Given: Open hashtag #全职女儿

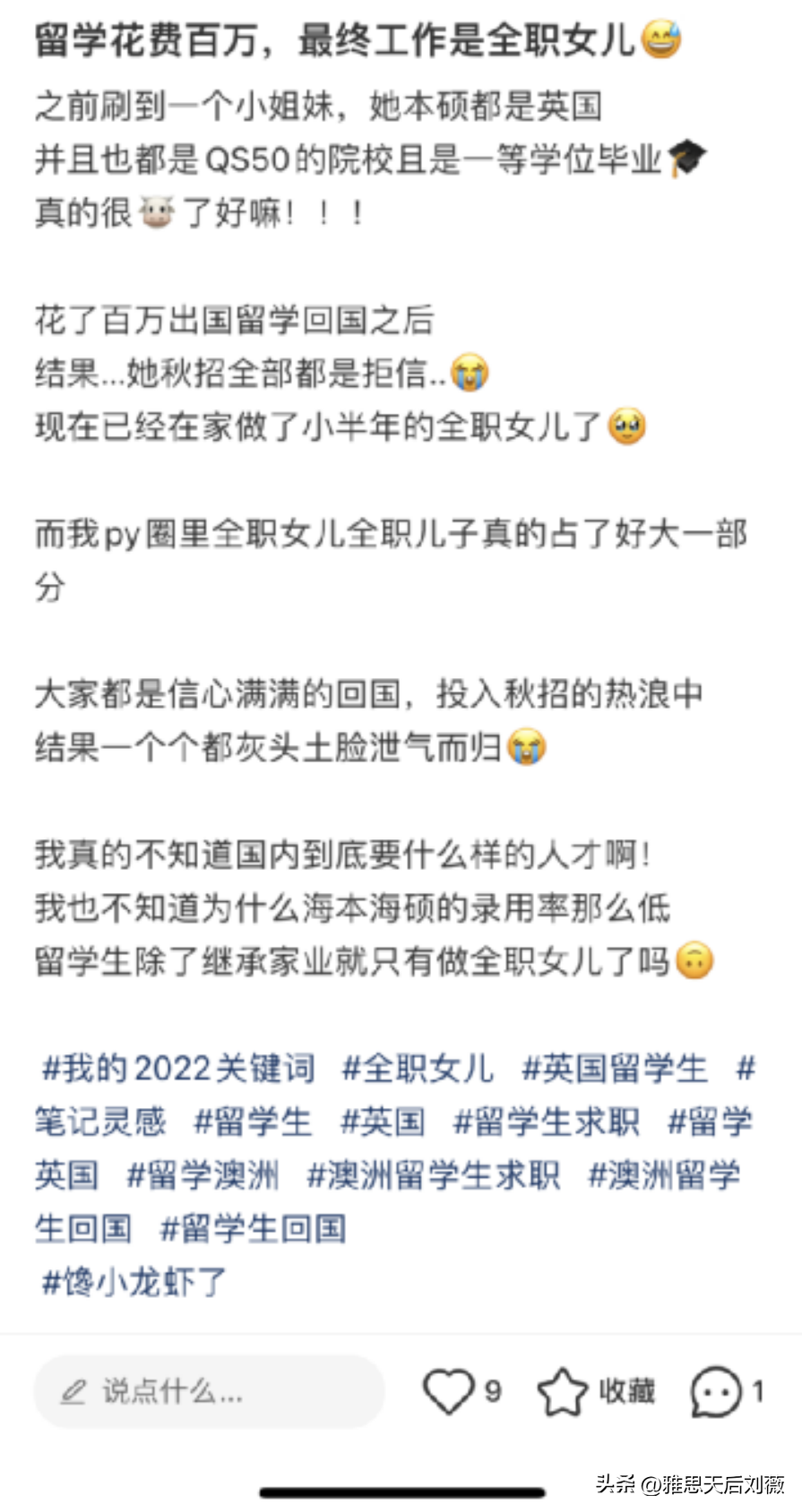Looking at the screenshot, I should click(x=418, y=1069).
